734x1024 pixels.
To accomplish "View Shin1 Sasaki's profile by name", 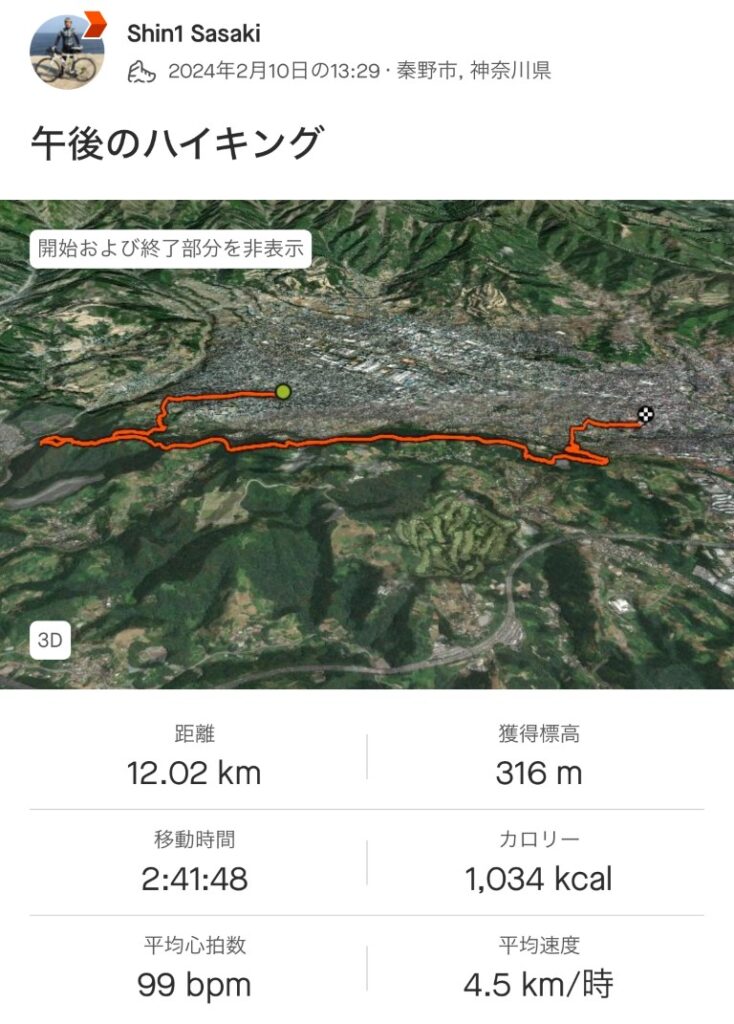I will 194,34.
